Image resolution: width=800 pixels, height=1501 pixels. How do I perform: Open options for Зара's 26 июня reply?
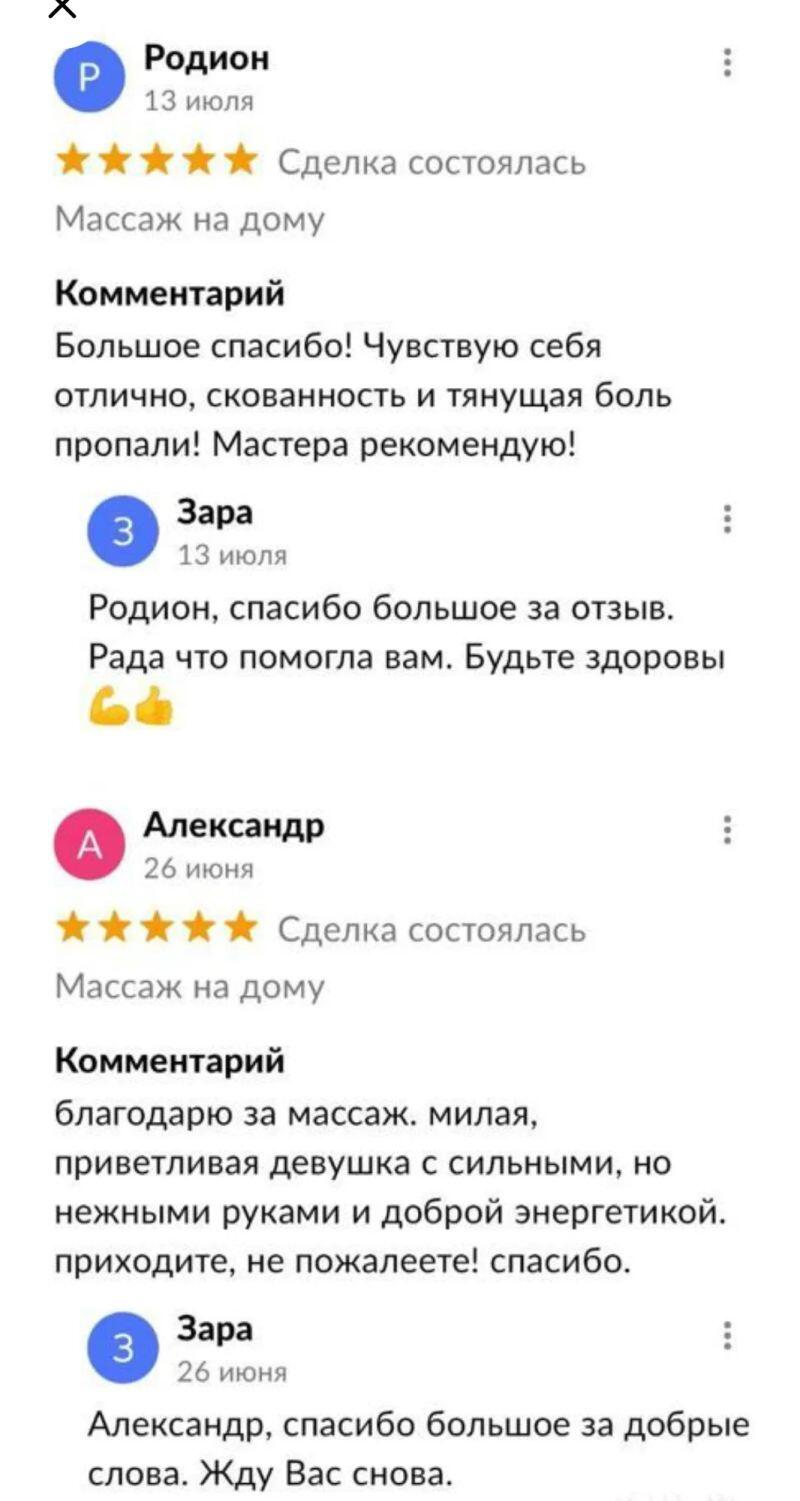tap(727, 1335)
